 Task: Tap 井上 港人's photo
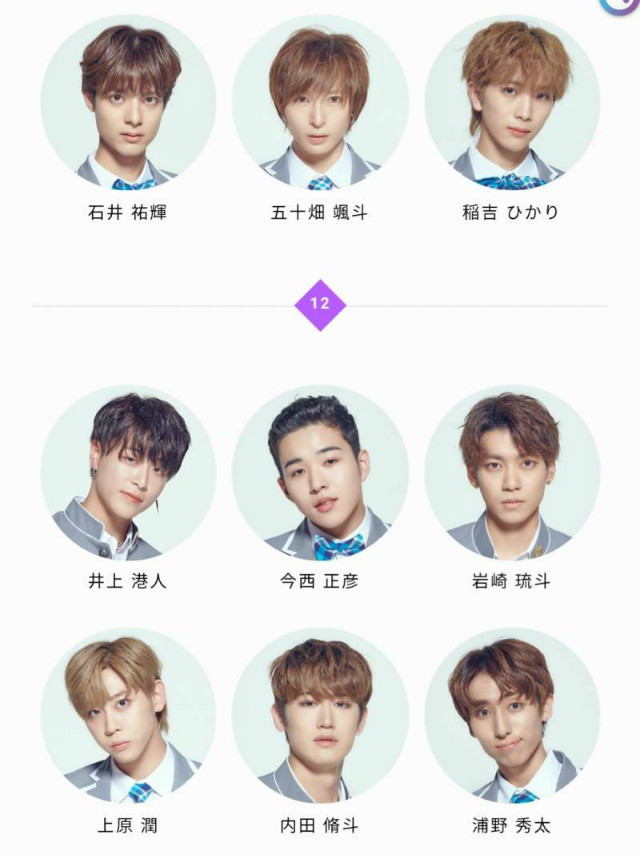tap(128, 472)
